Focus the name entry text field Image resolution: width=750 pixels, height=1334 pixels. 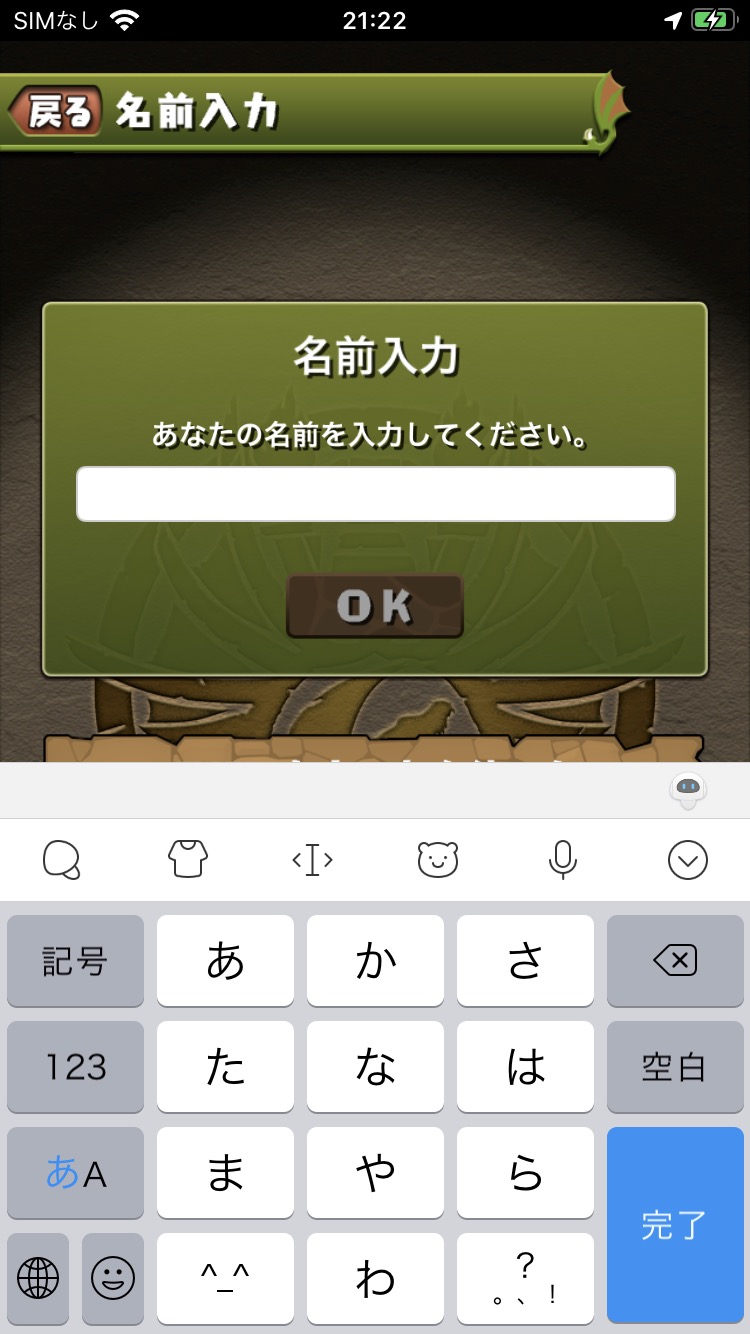[x=376, y=494]
